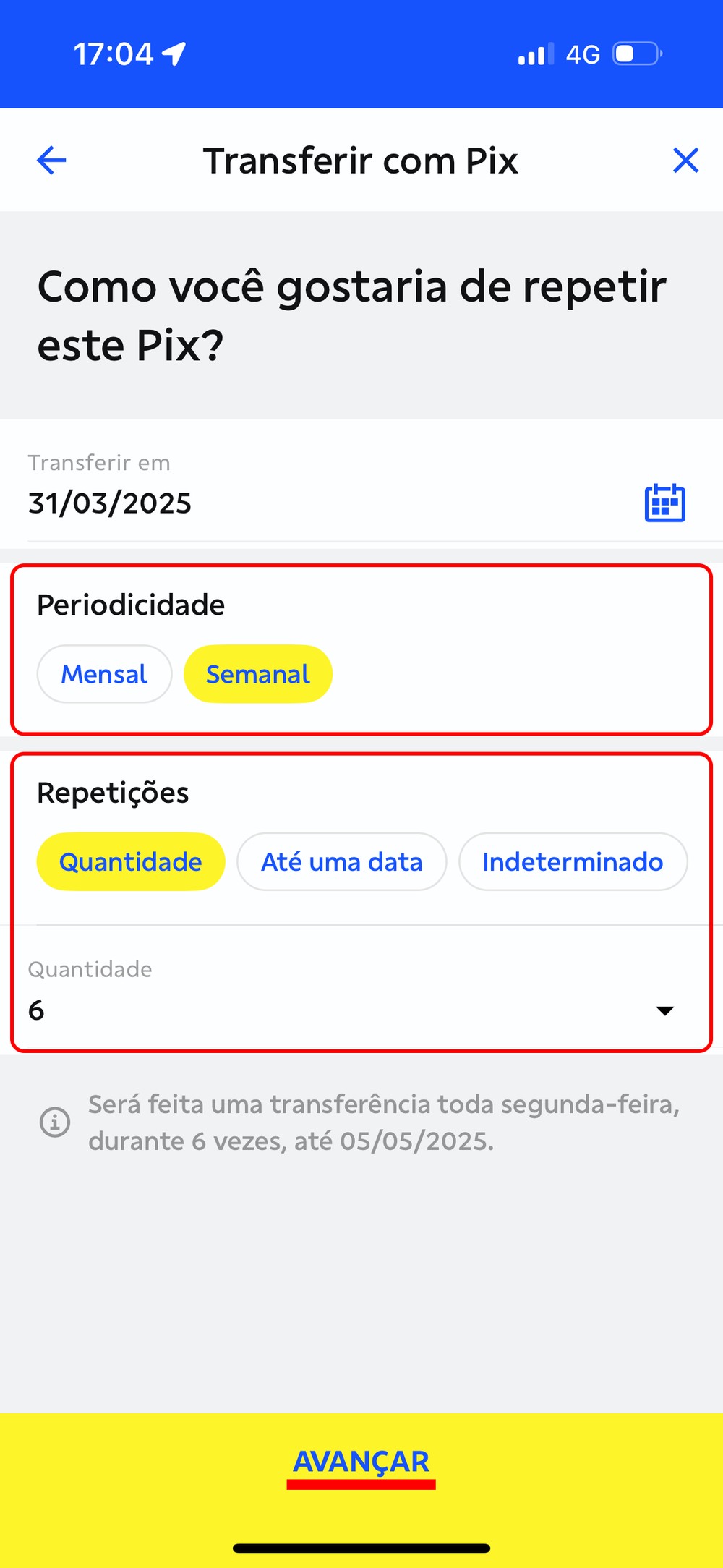Select Mensal periodicity

point(105,674)
